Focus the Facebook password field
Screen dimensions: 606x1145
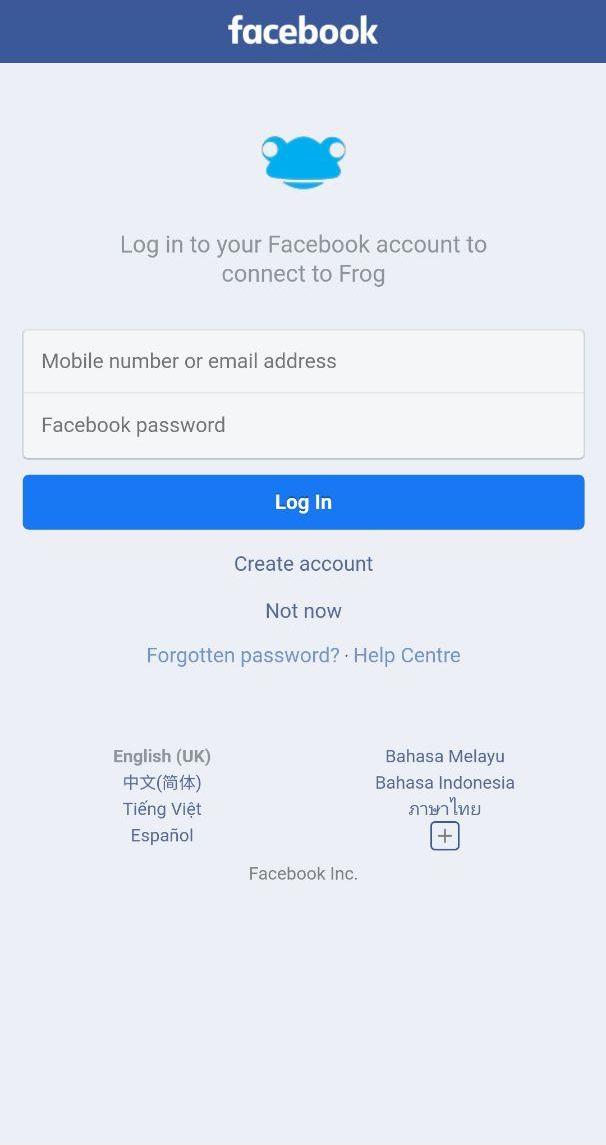(x=303, y=426)
